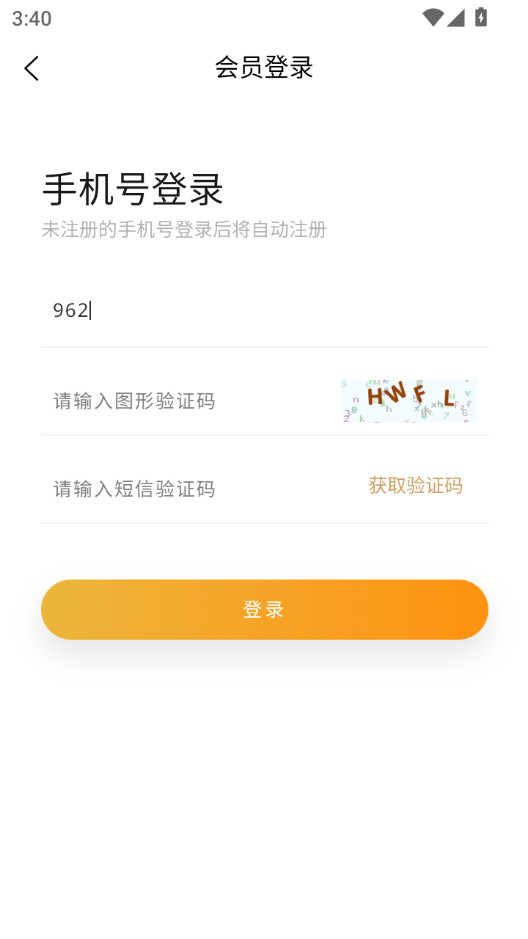Tap 获取验证码 to request a code
528x939 pixels.
pyautogui.click(x=415, y=485)
